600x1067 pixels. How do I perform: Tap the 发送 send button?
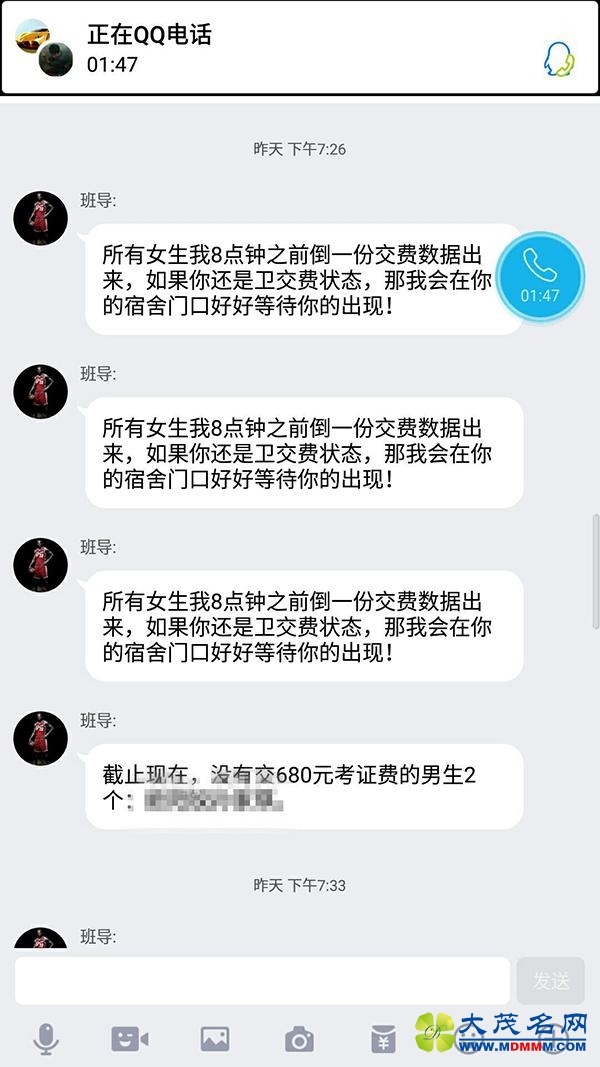pyautogui.click(x=551, y=980)
